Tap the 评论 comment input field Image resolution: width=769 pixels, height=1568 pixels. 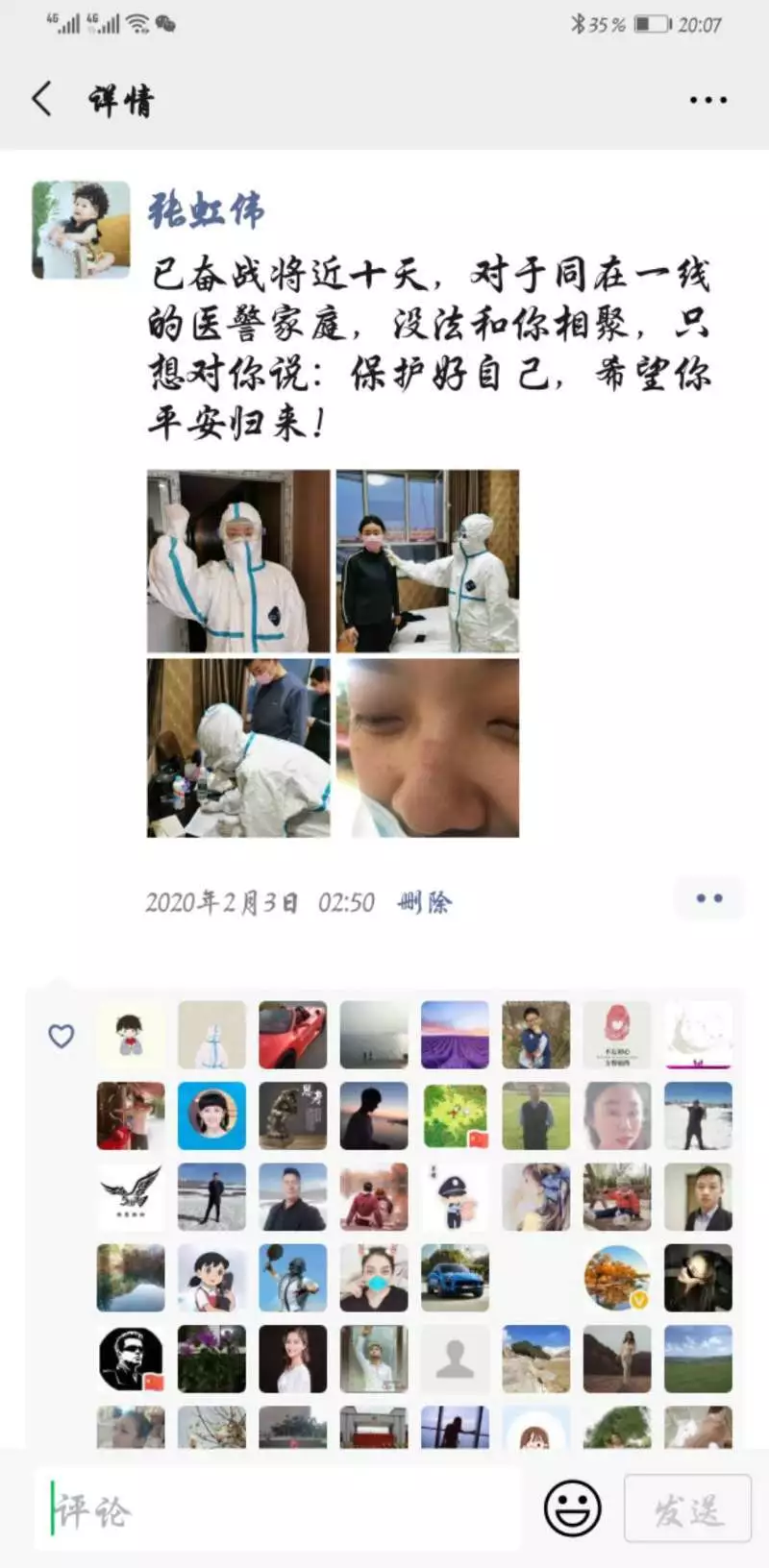click(279, 1510)
